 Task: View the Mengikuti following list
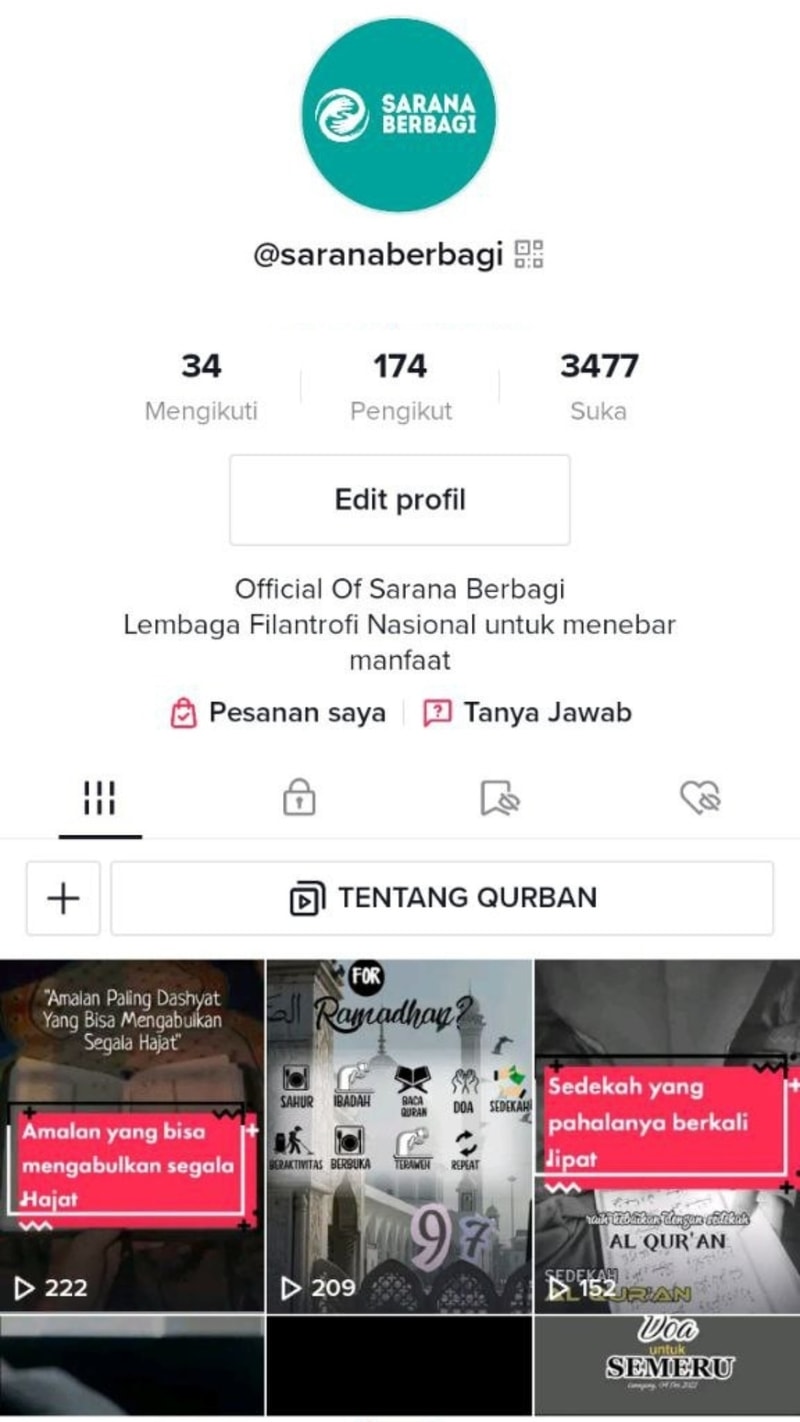[201, 386]
